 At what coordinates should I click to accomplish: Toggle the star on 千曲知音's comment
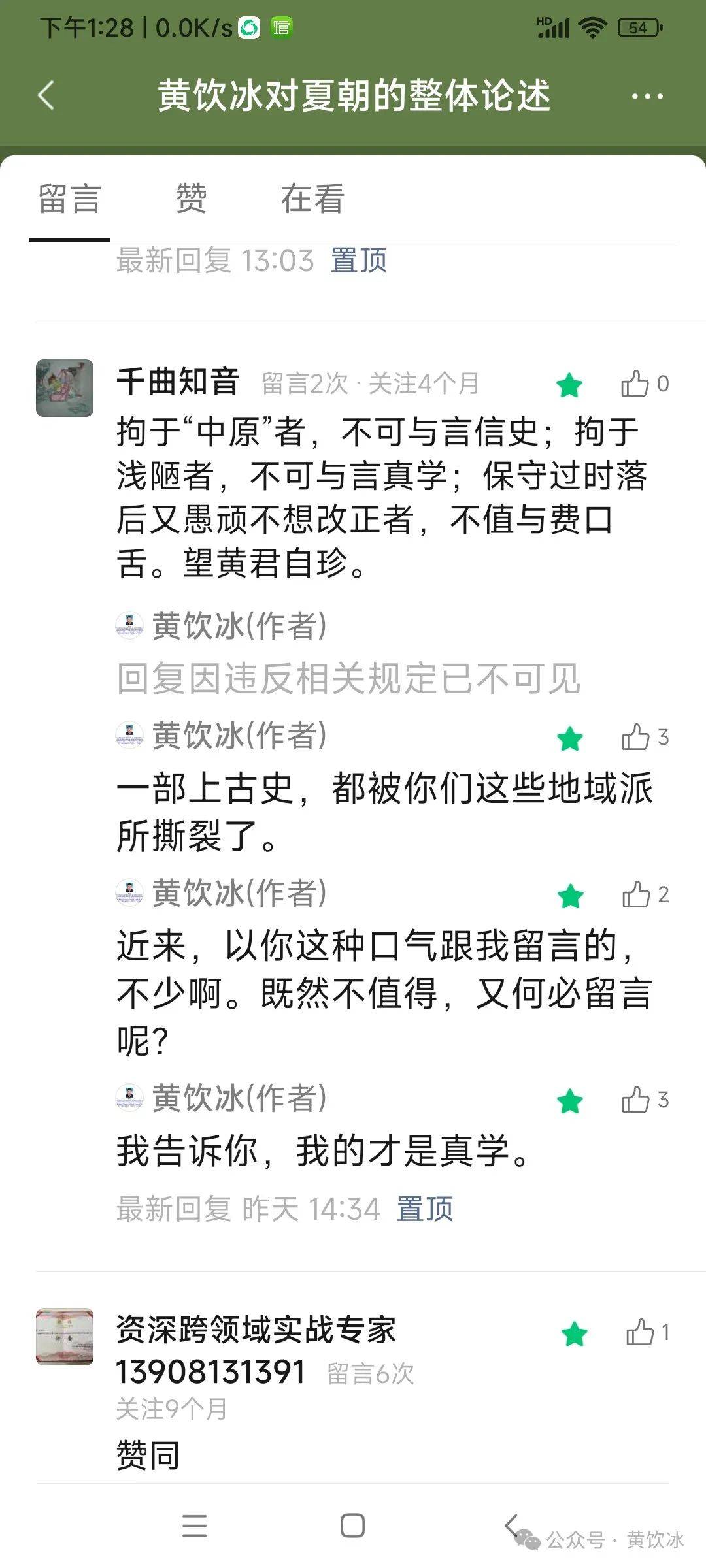pyautogui.click(x=569, y=385)
